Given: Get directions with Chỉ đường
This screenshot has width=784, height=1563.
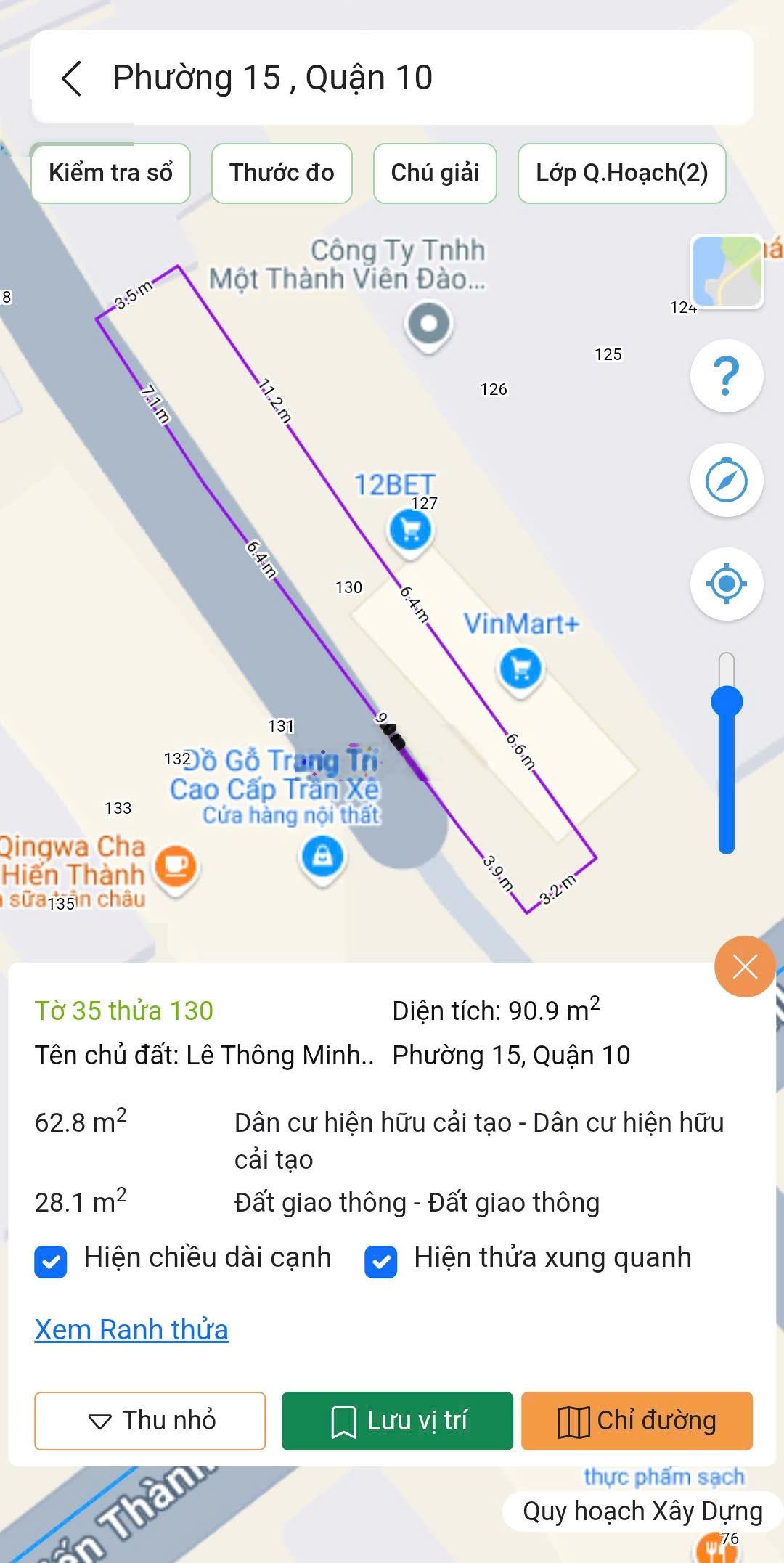Looking at the screenshot, I should 637,1421.
